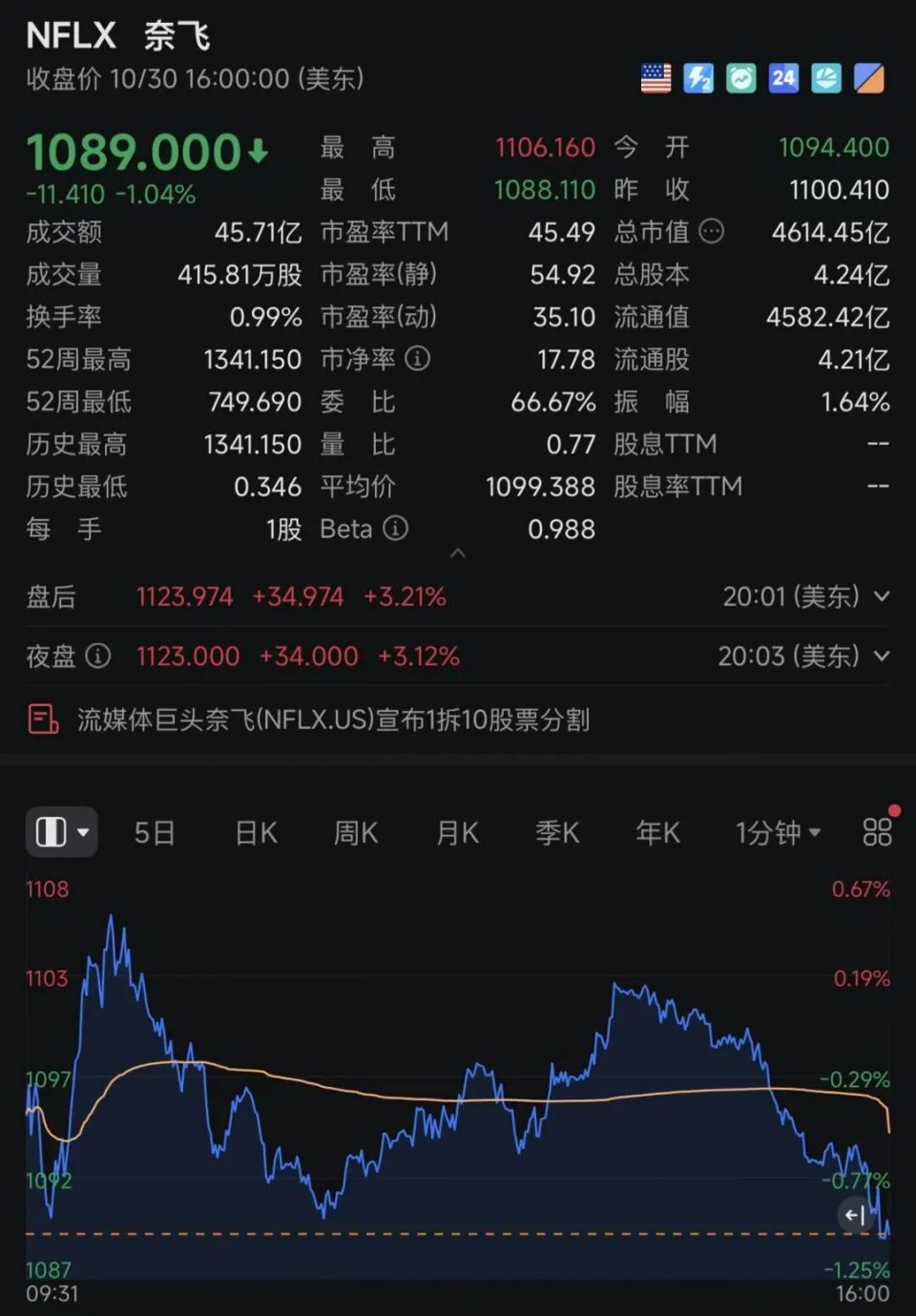Image resolution: width=916 pixels, height=1316 pixels.
Task: Click the 总市值 info icon
Action: pyautogui.click(x=710, y=231)
